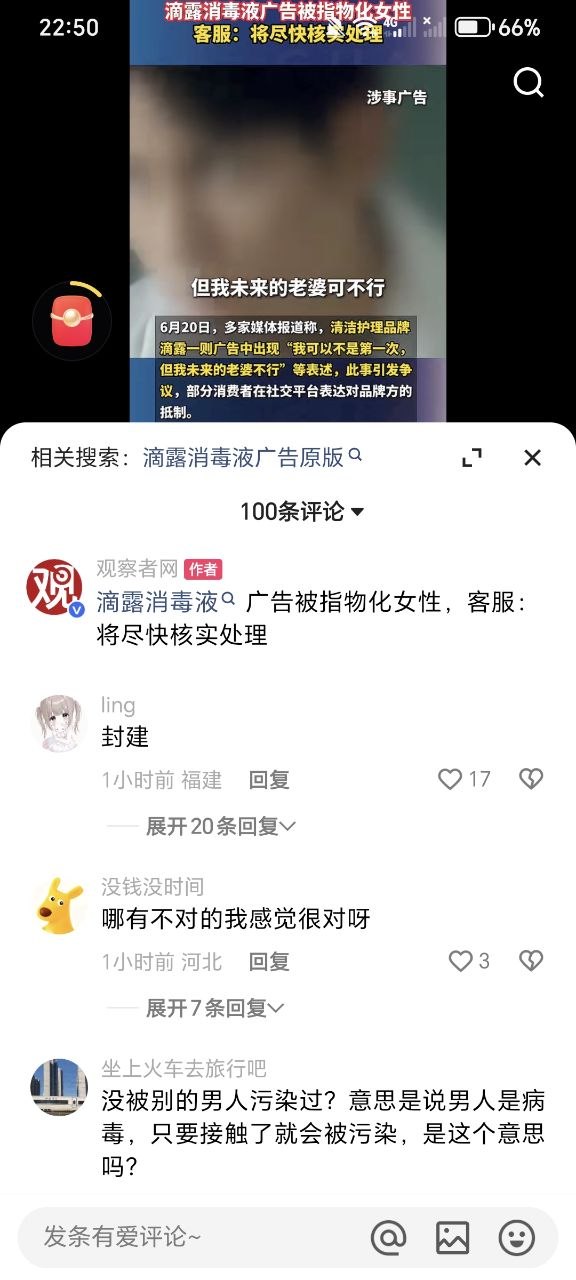Open the 100条评论 sort dropdown
Image resolution: width=576 pixels, height=1280 pixels.
coord(301,512)
